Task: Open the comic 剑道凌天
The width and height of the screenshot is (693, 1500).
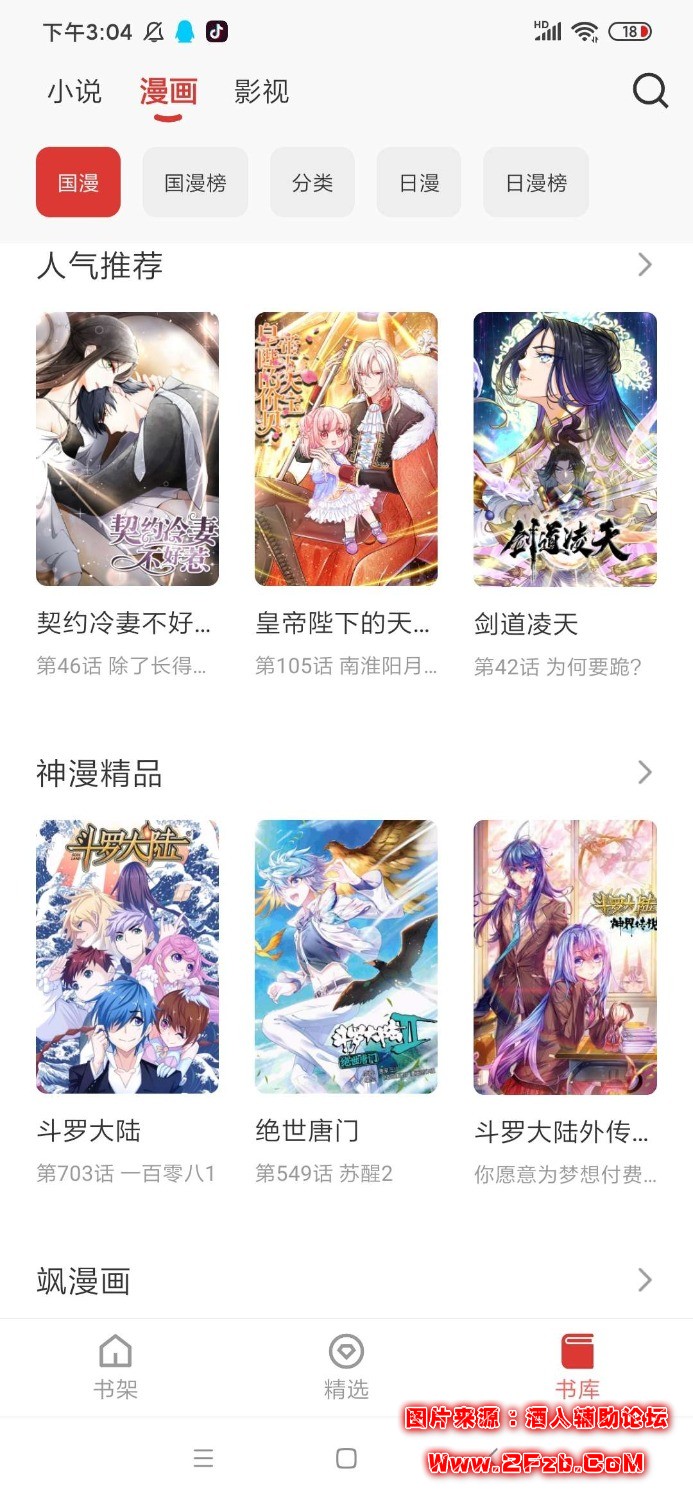Action: coord(565,449)
